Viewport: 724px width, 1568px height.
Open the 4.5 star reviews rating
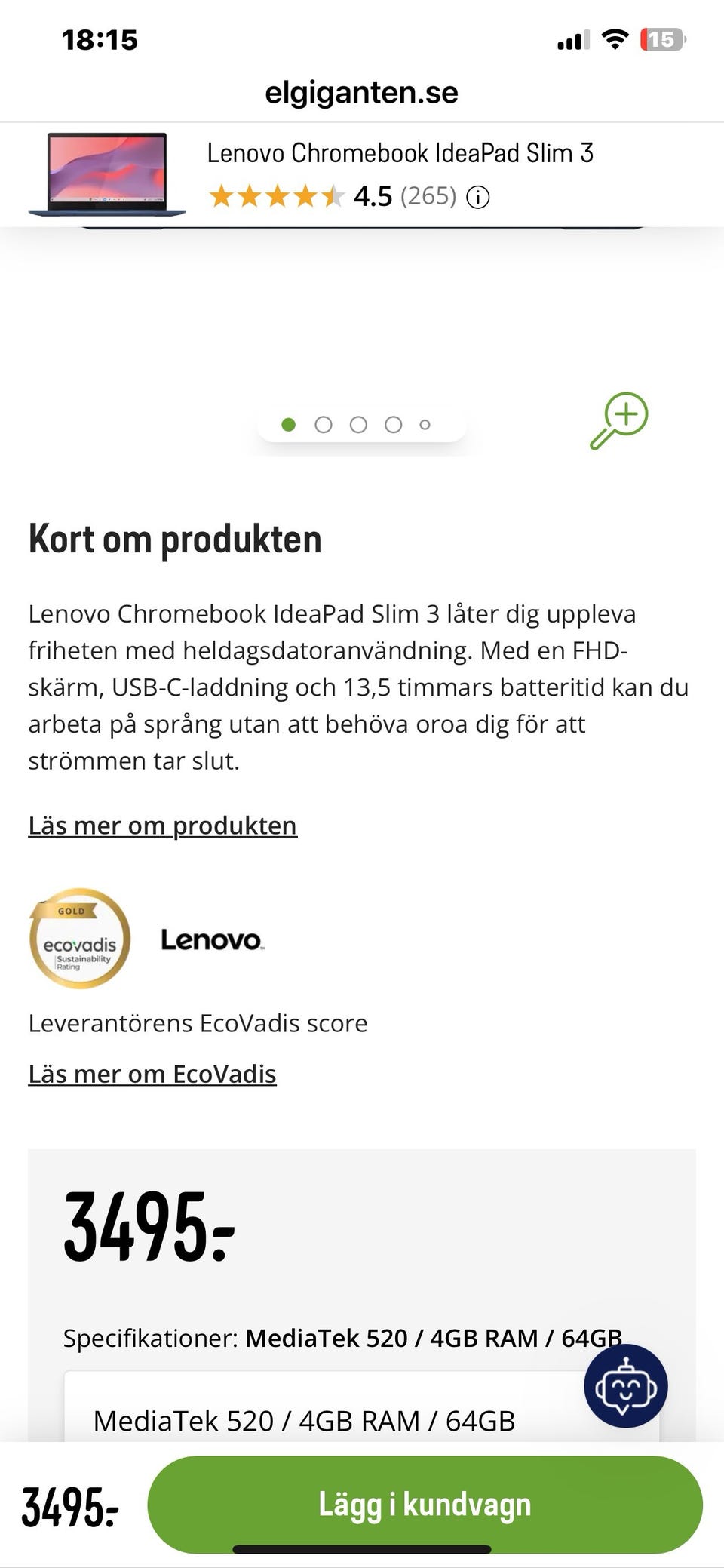coord(332,197)
